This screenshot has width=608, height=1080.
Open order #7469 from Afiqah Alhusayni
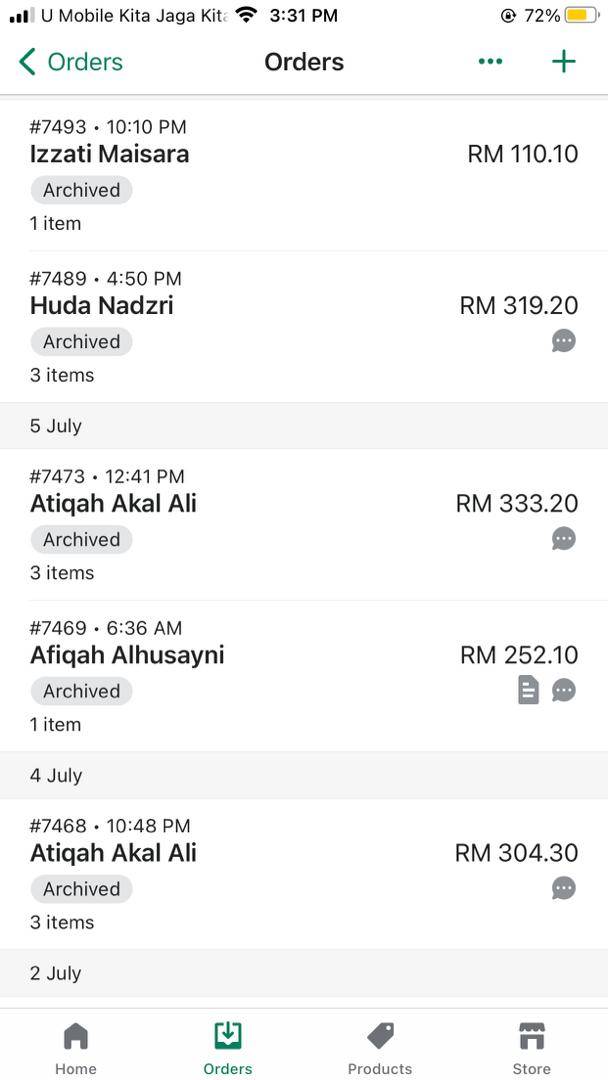click(304, 676)
